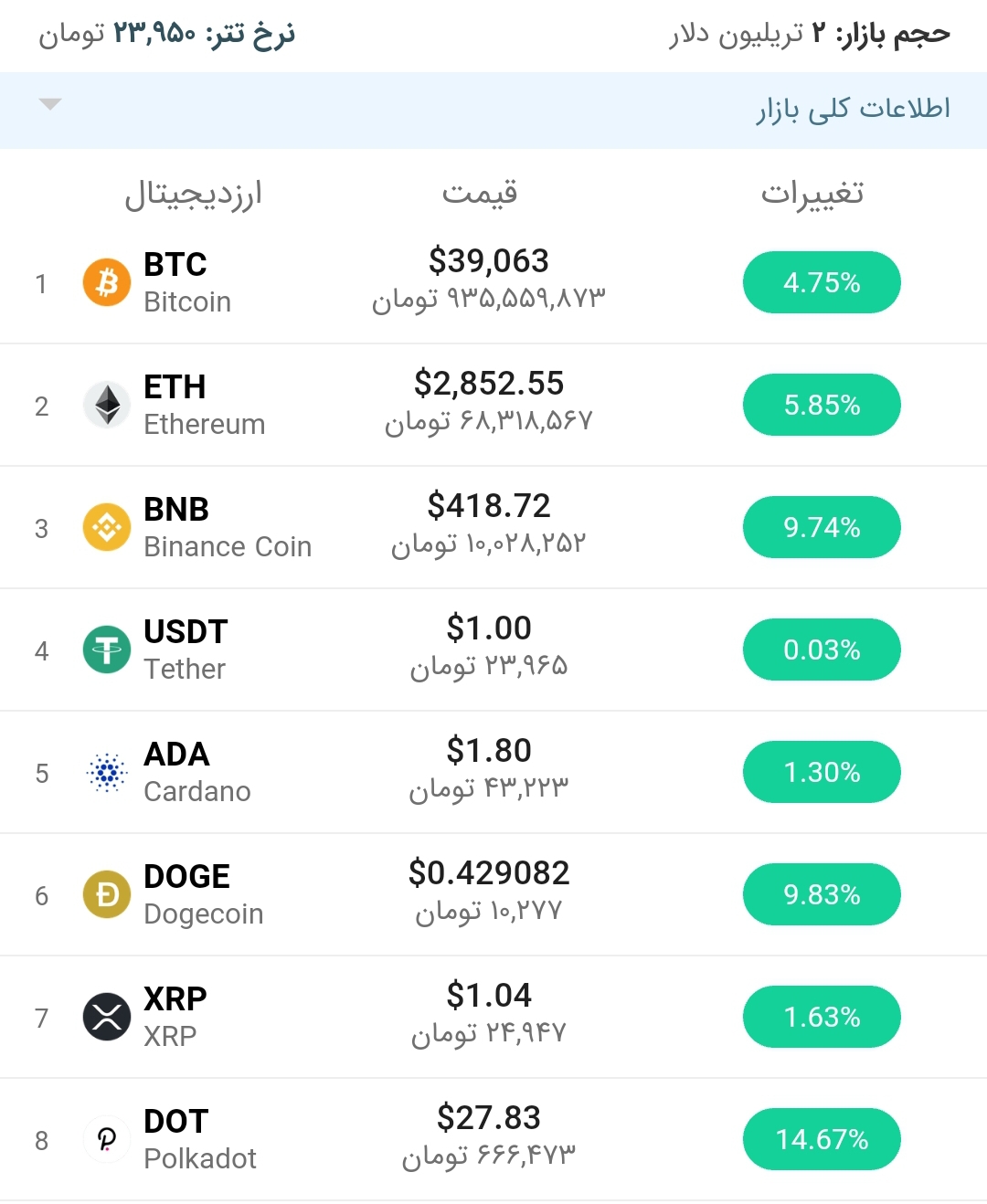Select the BTC 4.75% change badge

pyautogui.click(x=821, y=282)
